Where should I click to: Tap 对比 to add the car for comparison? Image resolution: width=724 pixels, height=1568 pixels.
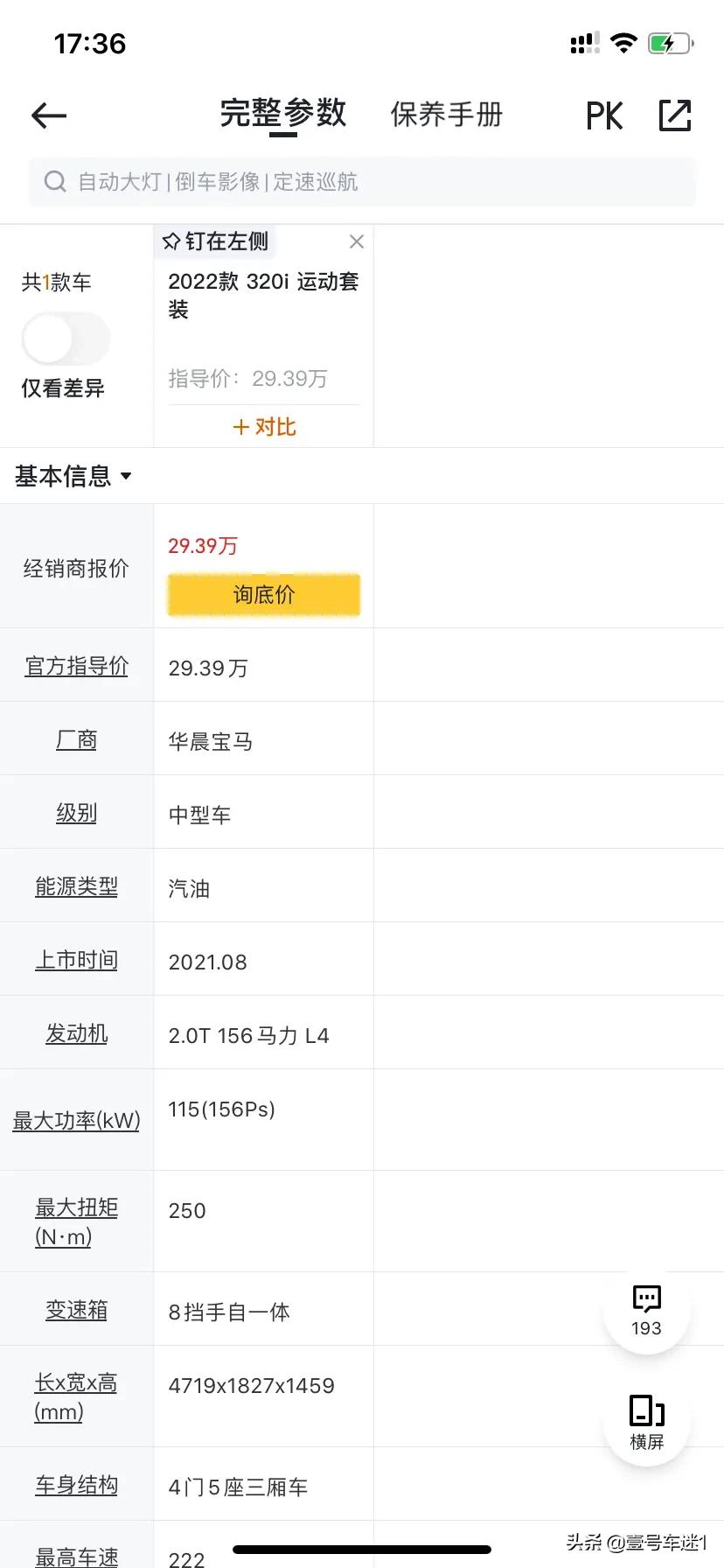point(263,427)
